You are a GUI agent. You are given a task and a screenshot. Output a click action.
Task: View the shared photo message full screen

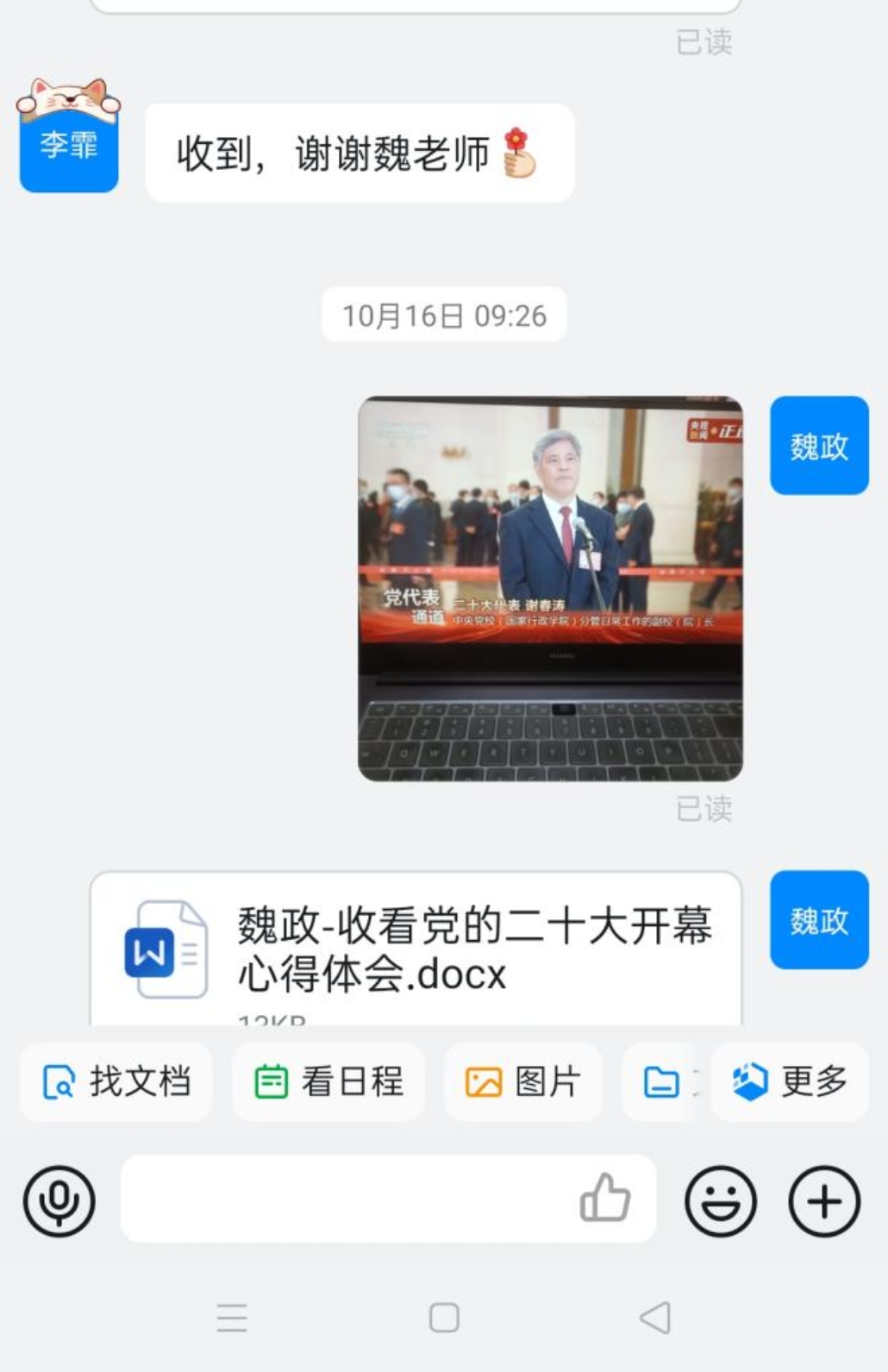point(550,588)
